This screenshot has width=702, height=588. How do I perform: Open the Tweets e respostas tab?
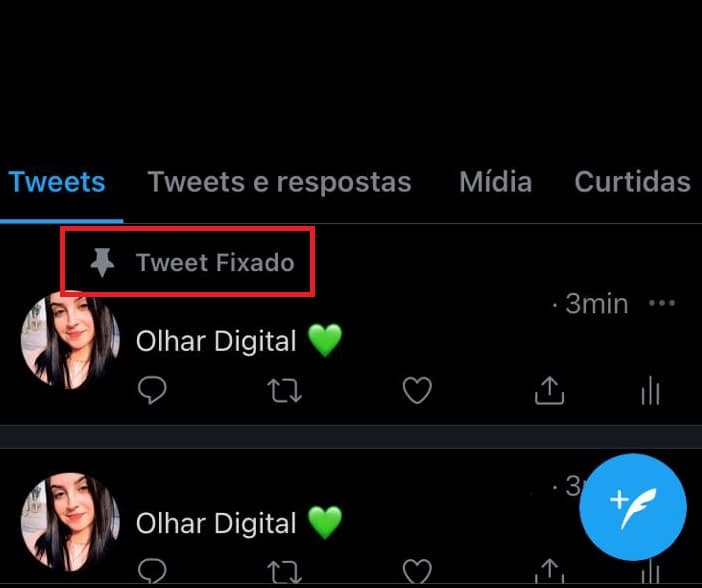click(279, 183)
